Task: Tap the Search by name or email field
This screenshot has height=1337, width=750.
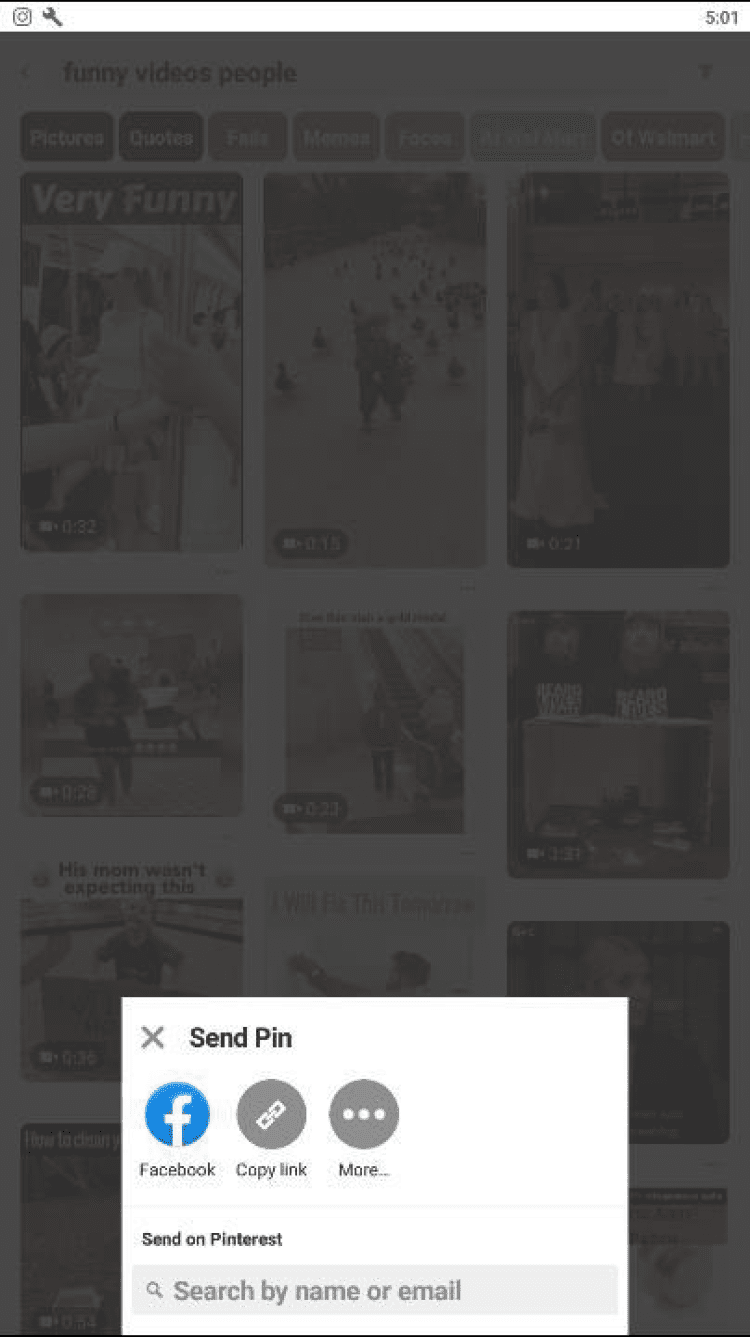Action: pos(375,1290)
